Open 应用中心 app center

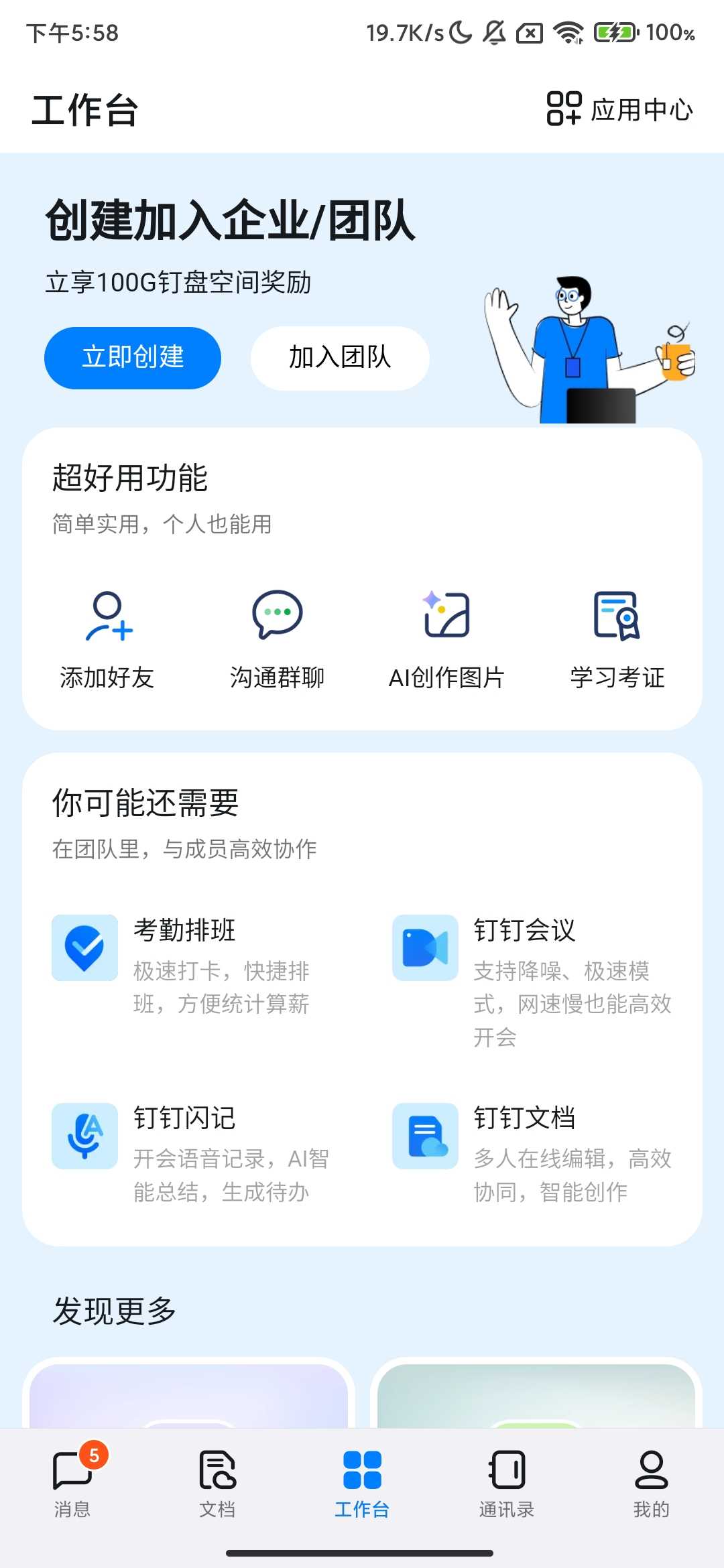(619, 109)
